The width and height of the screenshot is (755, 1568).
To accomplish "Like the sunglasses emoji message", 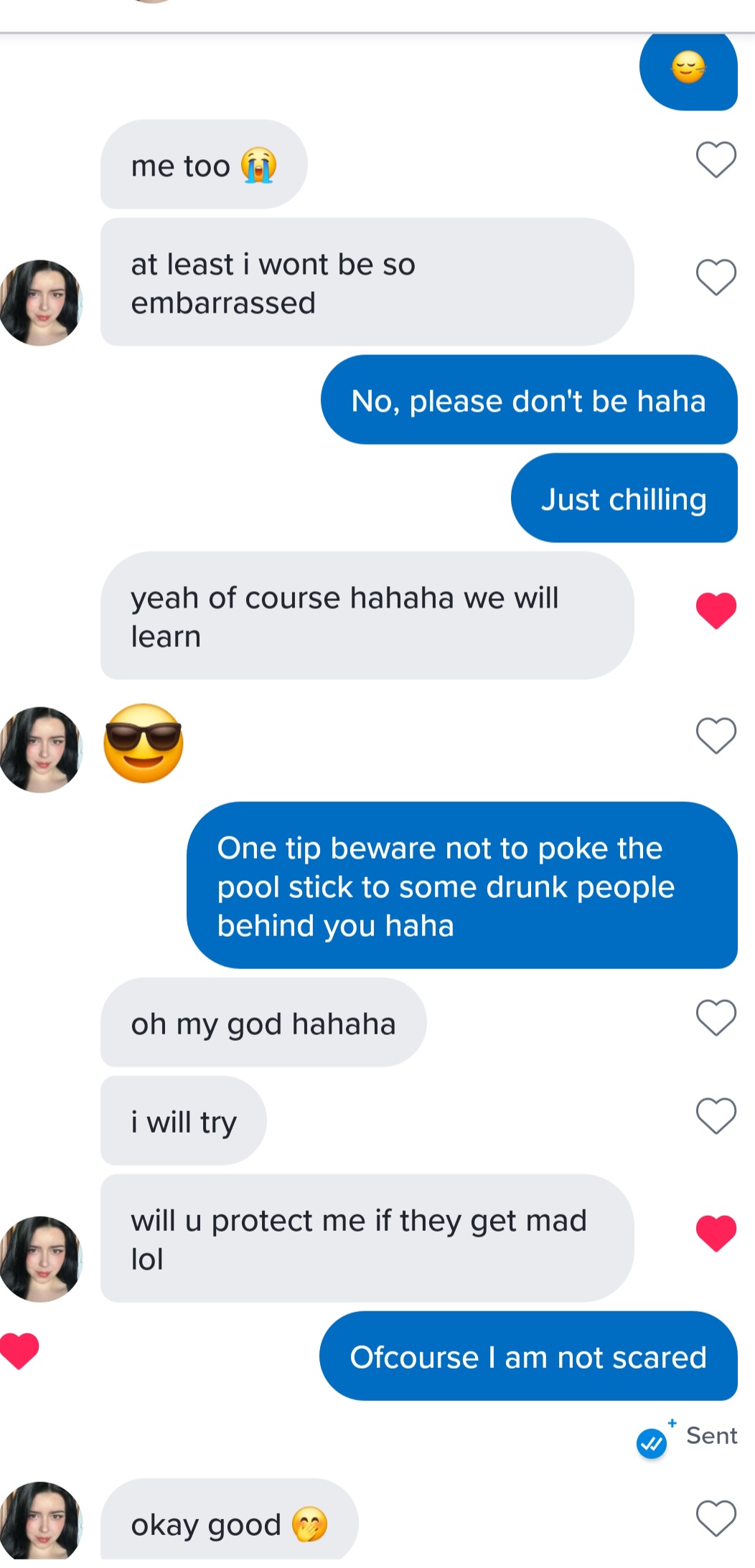I will [x=716, y=735].
